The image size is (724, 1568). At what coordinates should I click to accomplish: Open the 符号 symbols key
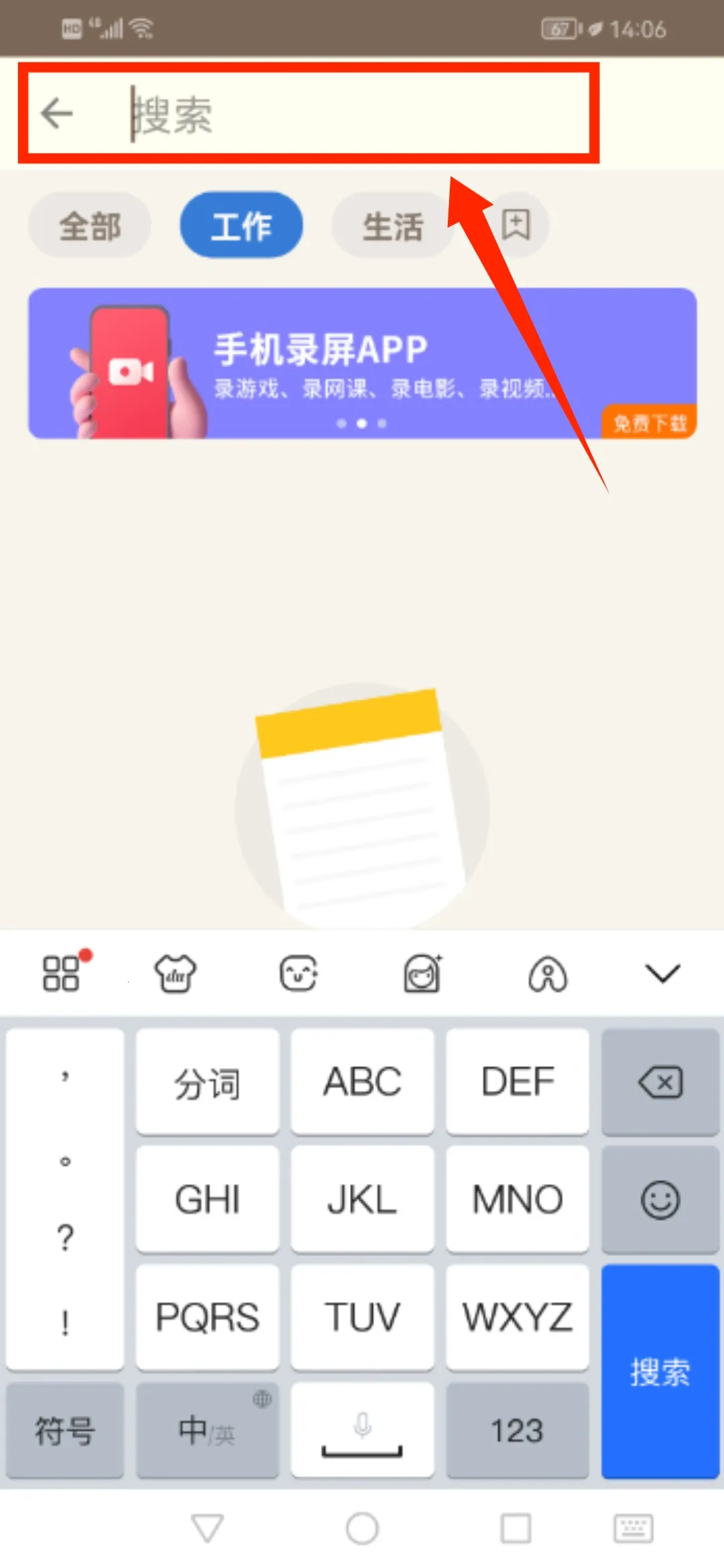(x=65, y=1431)
